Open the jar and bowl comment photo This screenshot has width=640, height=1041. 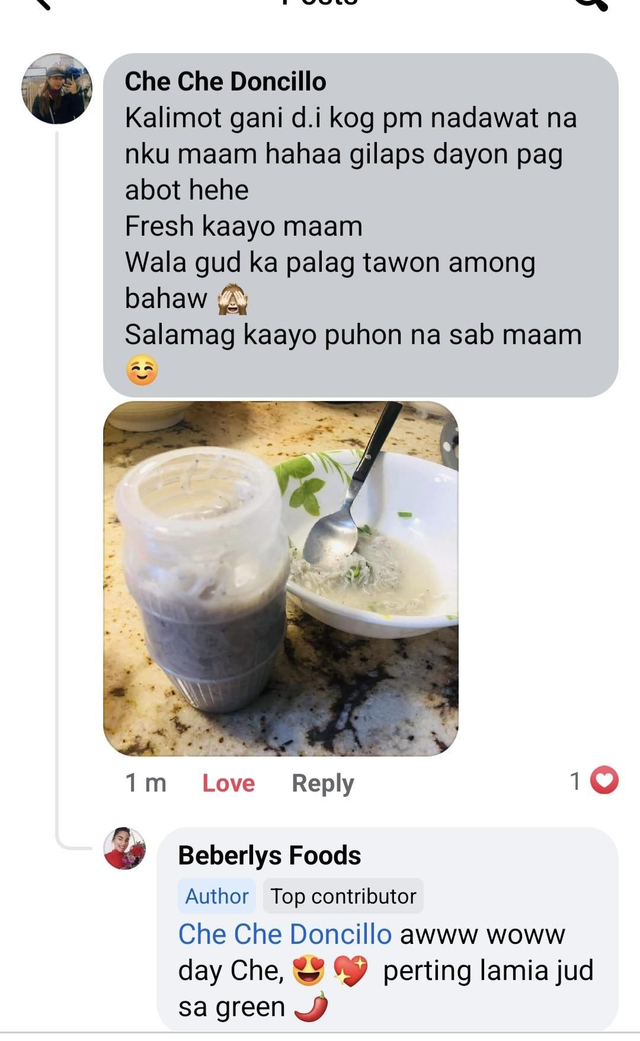(281, 578)
